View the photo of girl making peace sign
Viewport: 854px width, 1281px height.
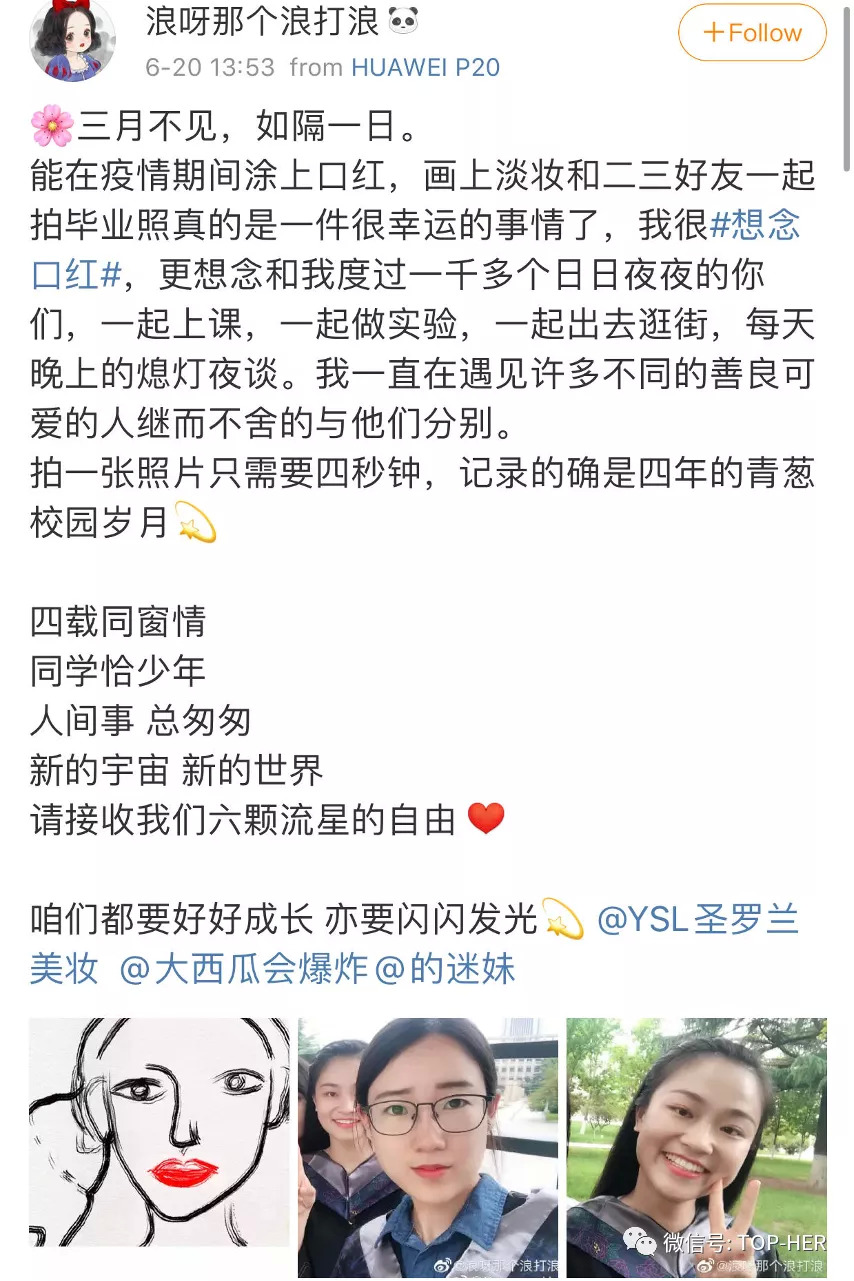(696, 1146)
